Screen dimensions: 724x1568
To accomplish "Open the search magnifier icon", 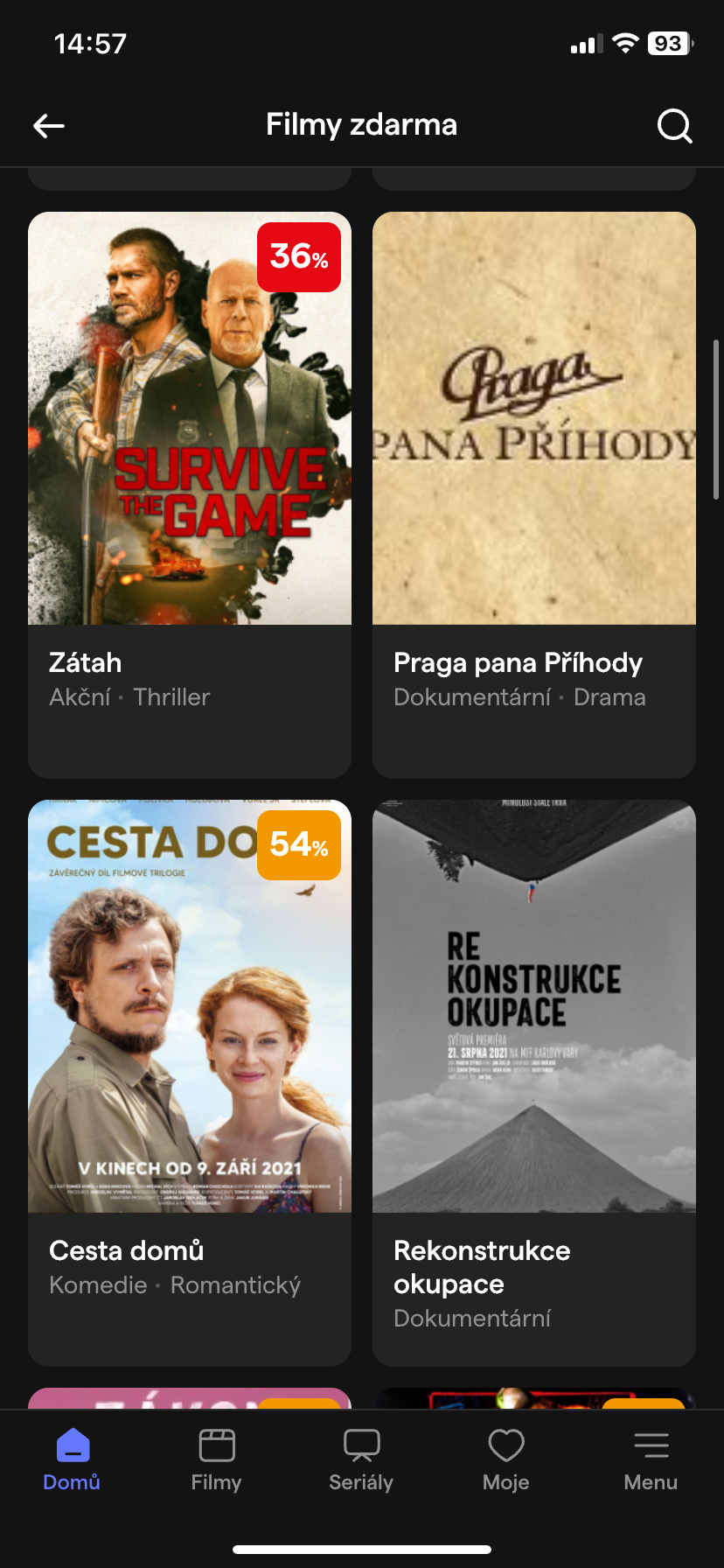I will pos(674,126).
